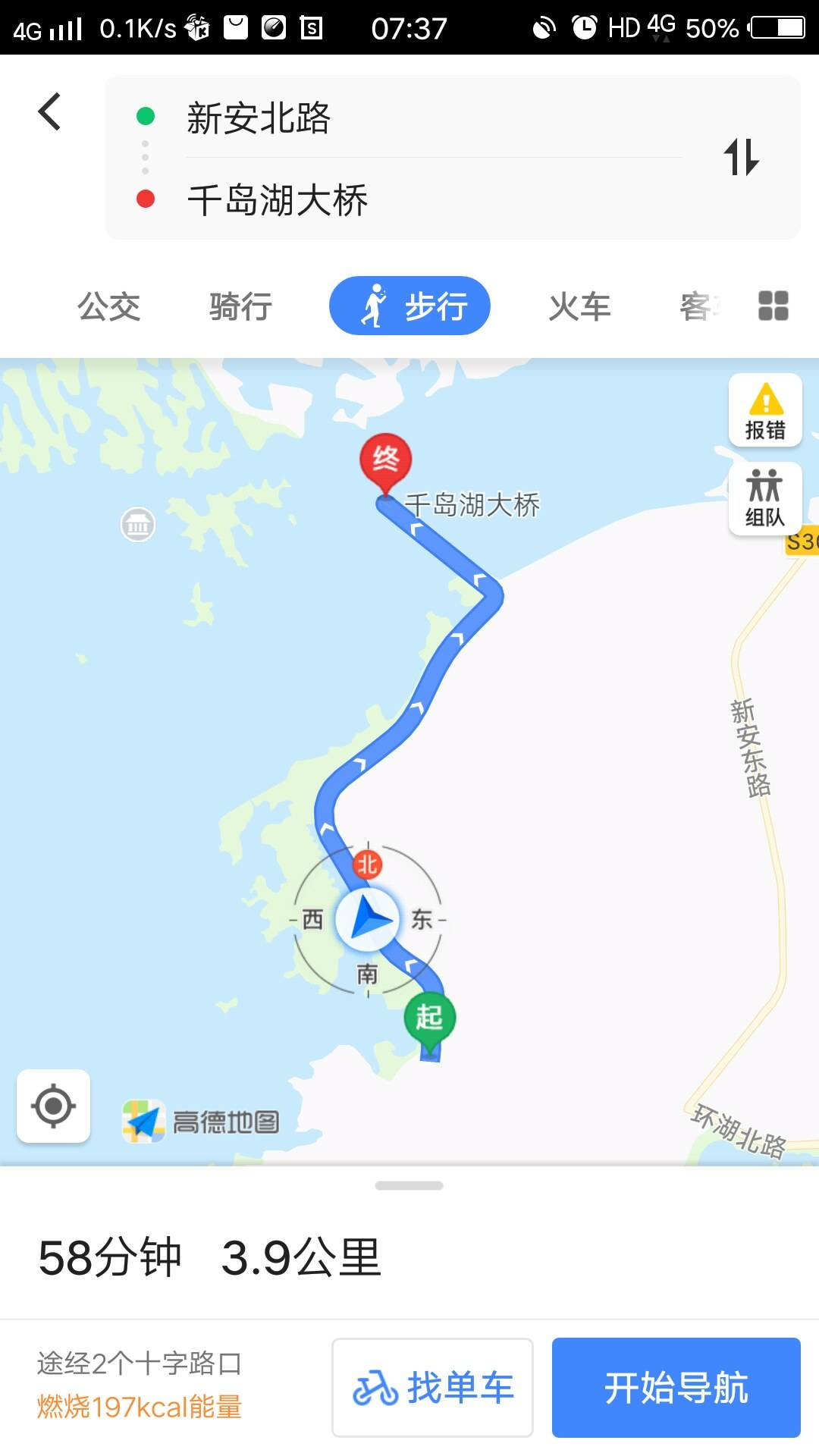Tap 新安北路 to edit the start point
The height and width of the screenshot is (1456, 819).
(x=258, y=119)
